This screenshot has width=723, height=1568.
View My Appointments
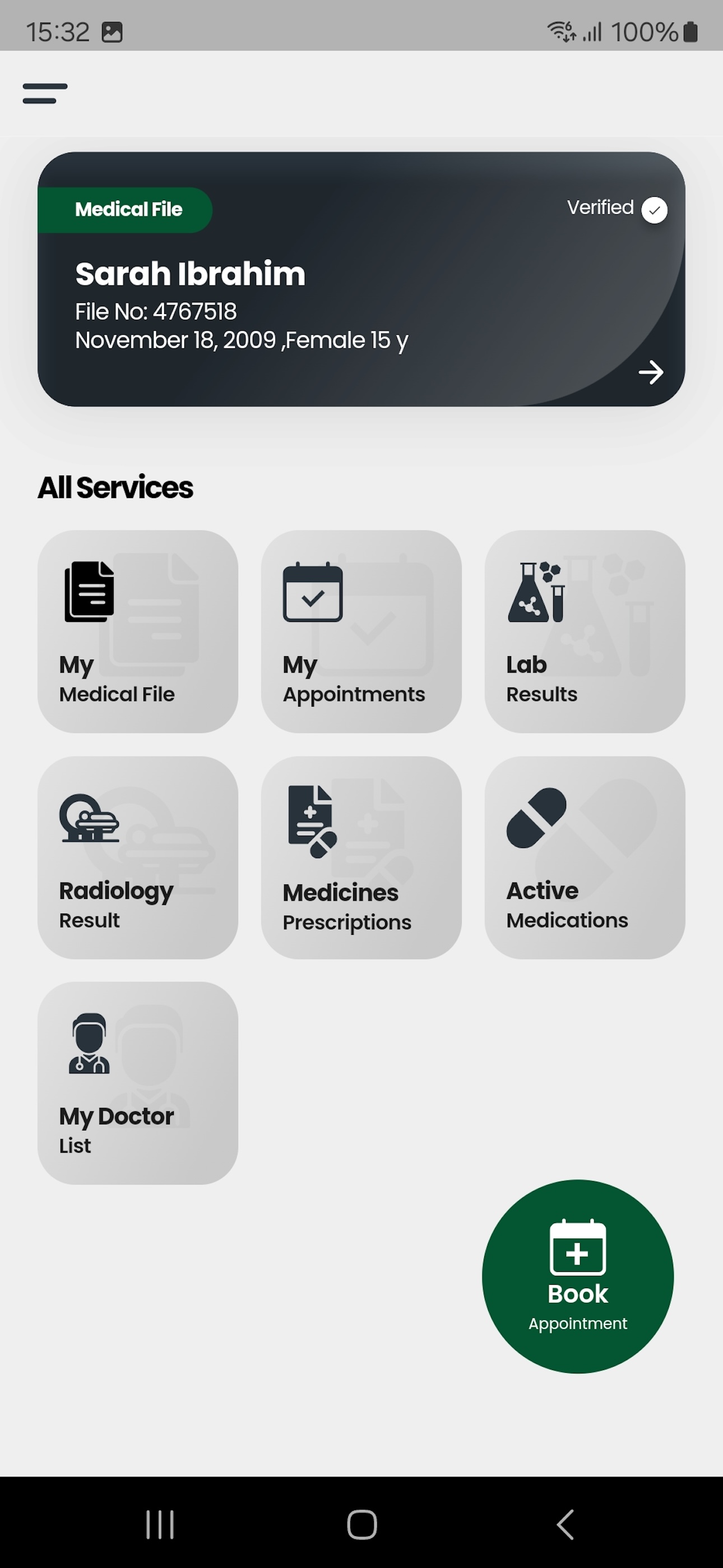[x=361, y=631]
